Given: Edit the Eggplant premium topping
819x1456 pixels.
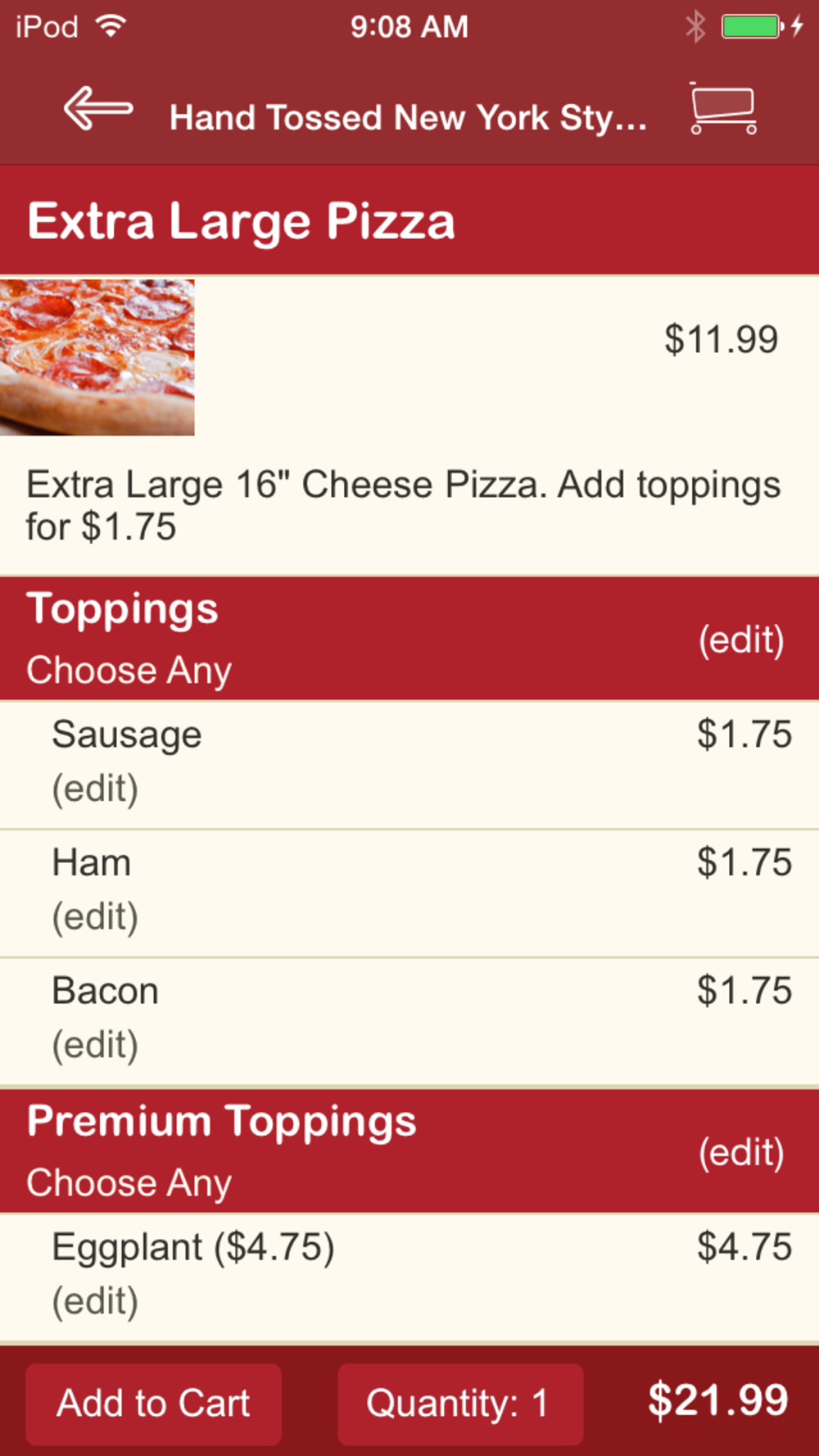Looking at the screenshot, I should pos(95,1301).
